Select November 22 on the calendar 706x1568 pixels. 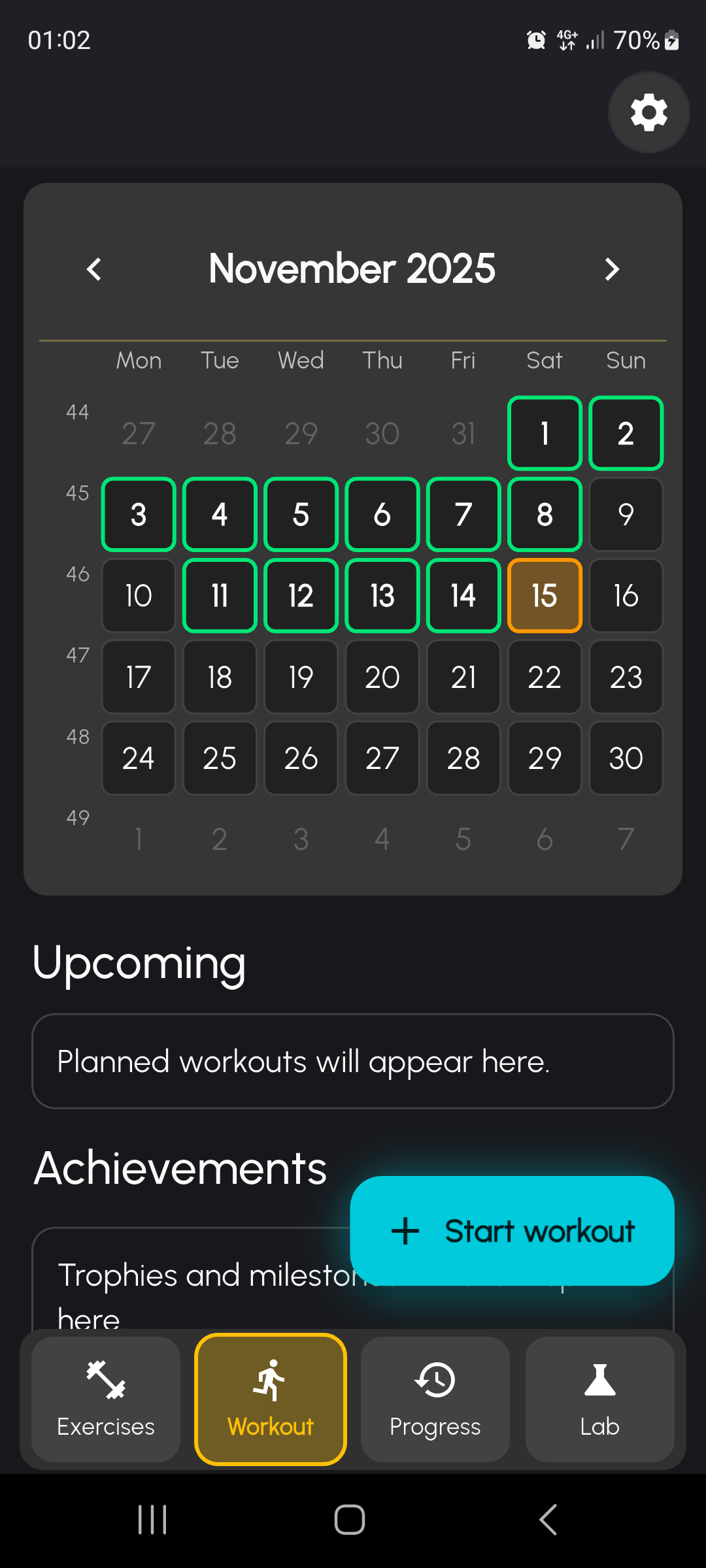coord(545,677)
